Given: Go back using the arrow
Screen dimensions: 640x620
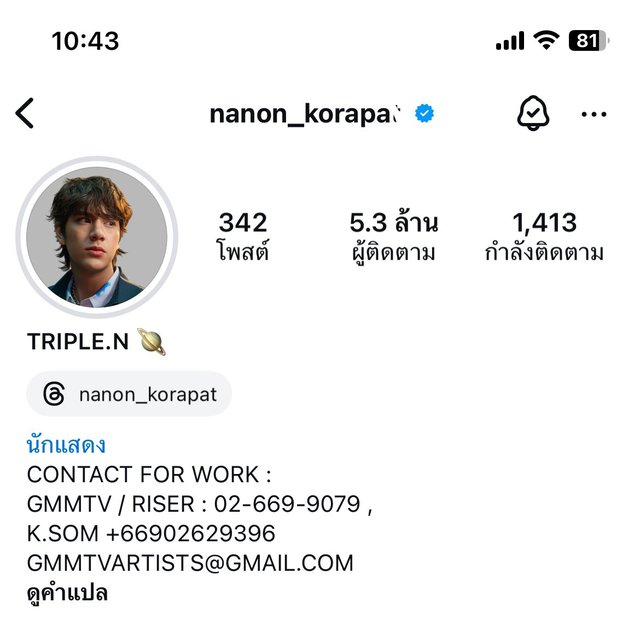Looking at the screenshot, I should [26, 114].
